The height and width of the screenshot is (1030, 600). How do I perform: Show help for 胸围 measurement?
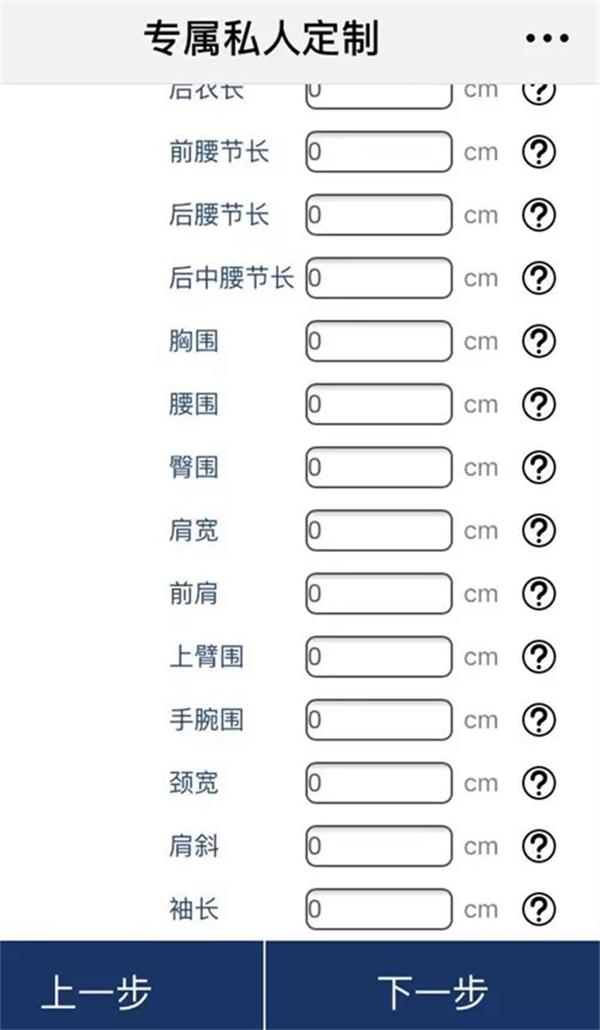click(x=539, y=341)
